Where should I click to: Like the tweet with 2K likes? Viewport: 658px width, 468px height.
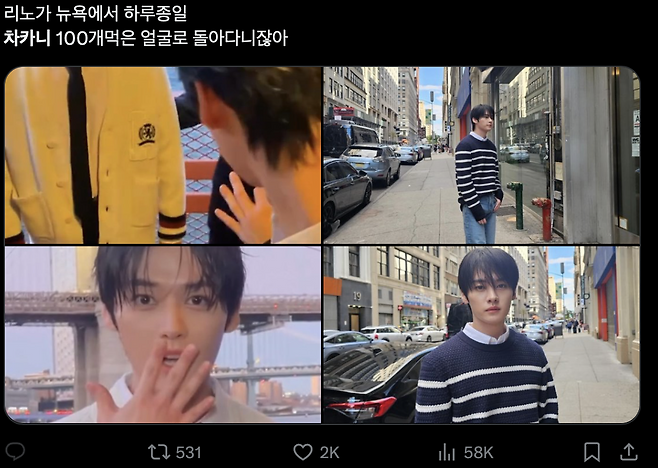[303, 452]
